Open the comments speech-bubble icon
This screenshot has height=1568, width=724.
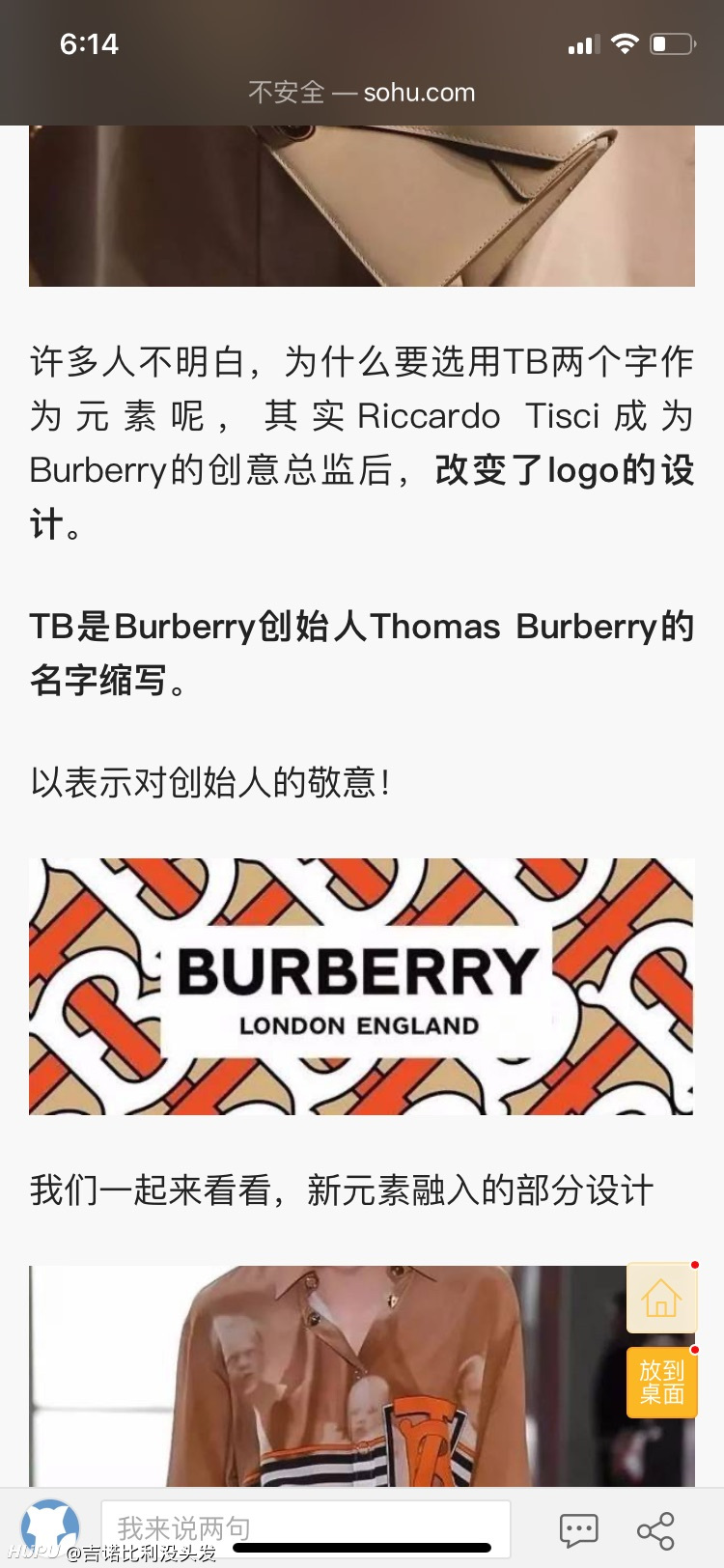click(579, 1530)
